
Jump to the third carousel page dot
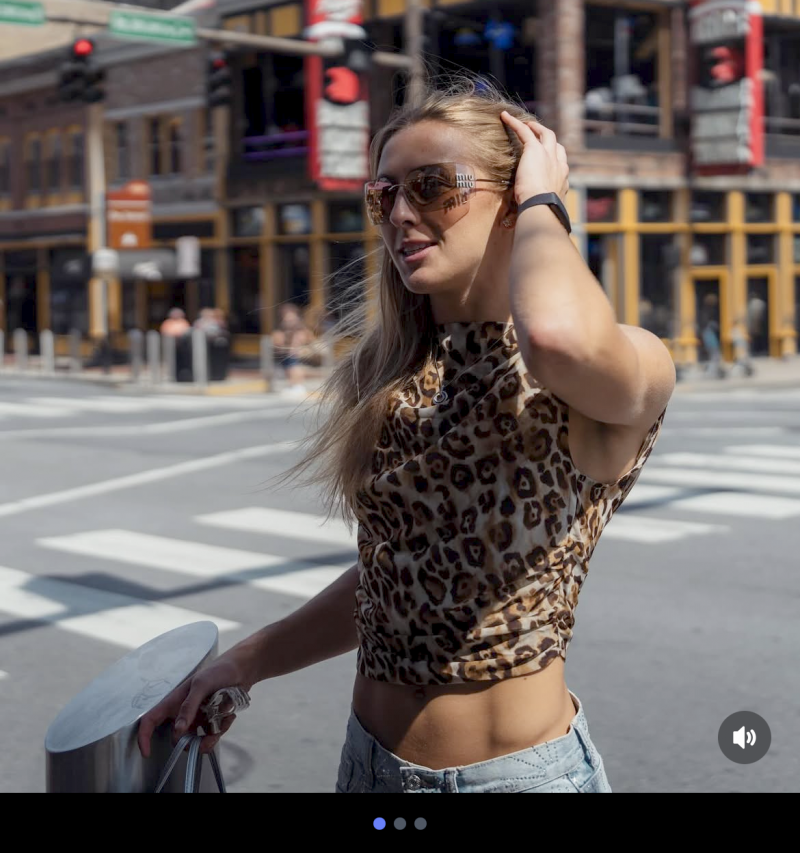(x=420, y=824)
